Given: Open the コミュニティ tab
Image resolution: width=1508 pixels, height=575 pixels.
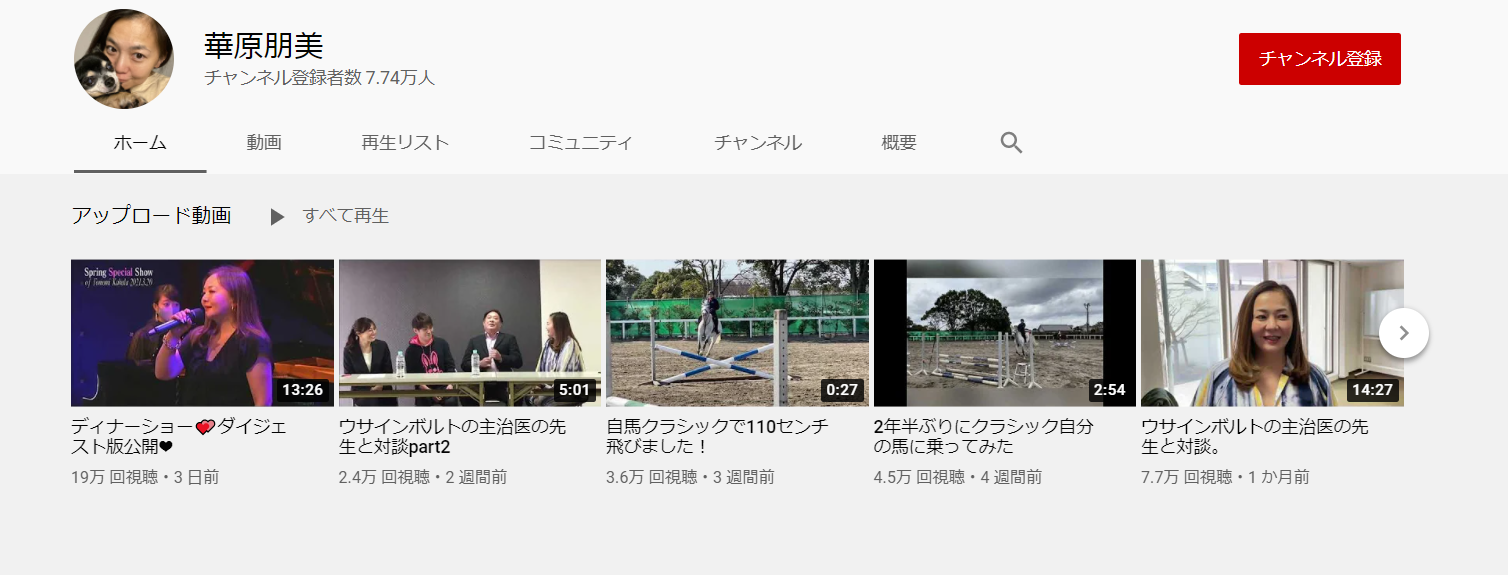Looking at the screenshot, I should click(x=581, y=143).
